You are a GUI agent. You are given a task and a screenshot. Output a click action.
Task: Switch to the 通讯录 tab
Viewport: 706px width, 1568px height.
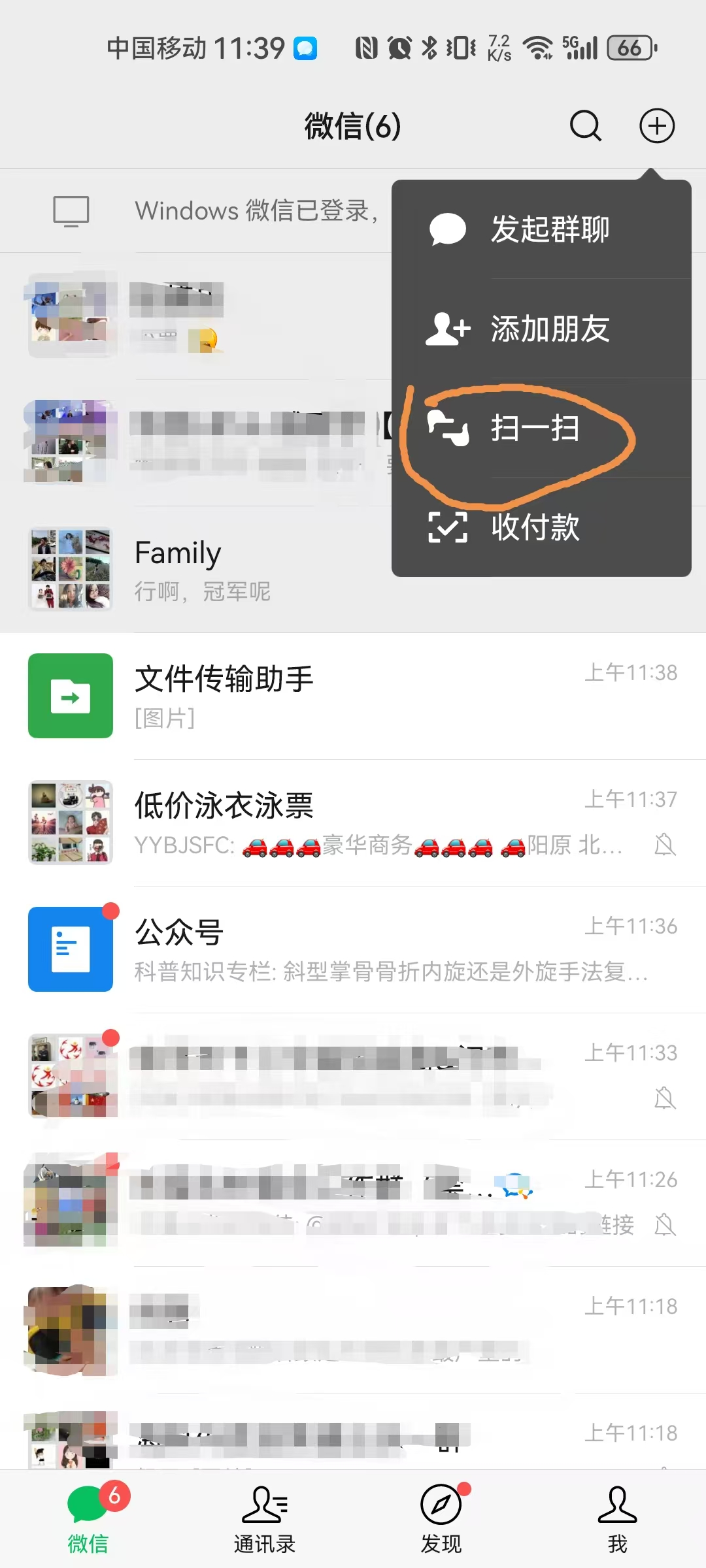pyautogui.click(x=265, y=1519)
